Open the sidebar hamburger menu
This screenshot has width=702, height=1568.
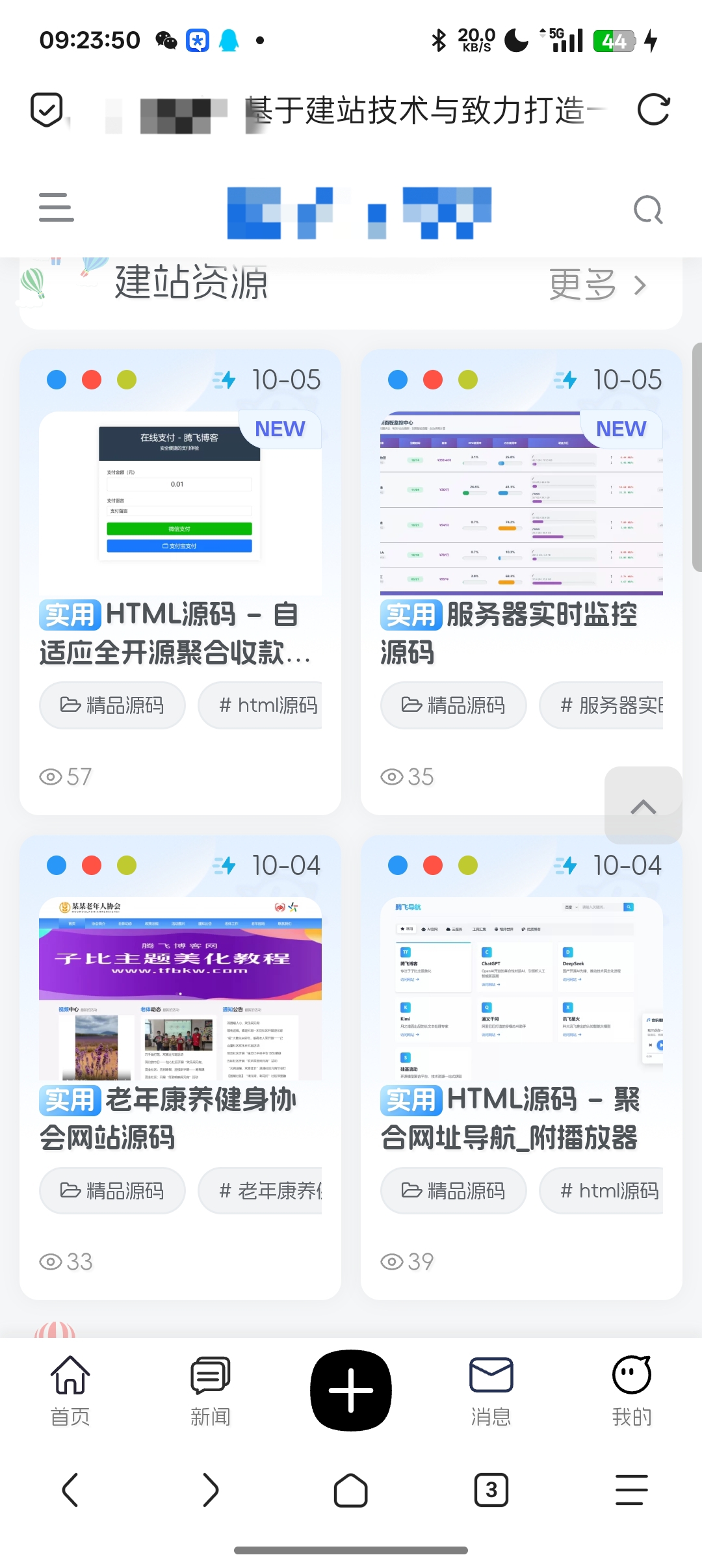click(x=56, y=209)
